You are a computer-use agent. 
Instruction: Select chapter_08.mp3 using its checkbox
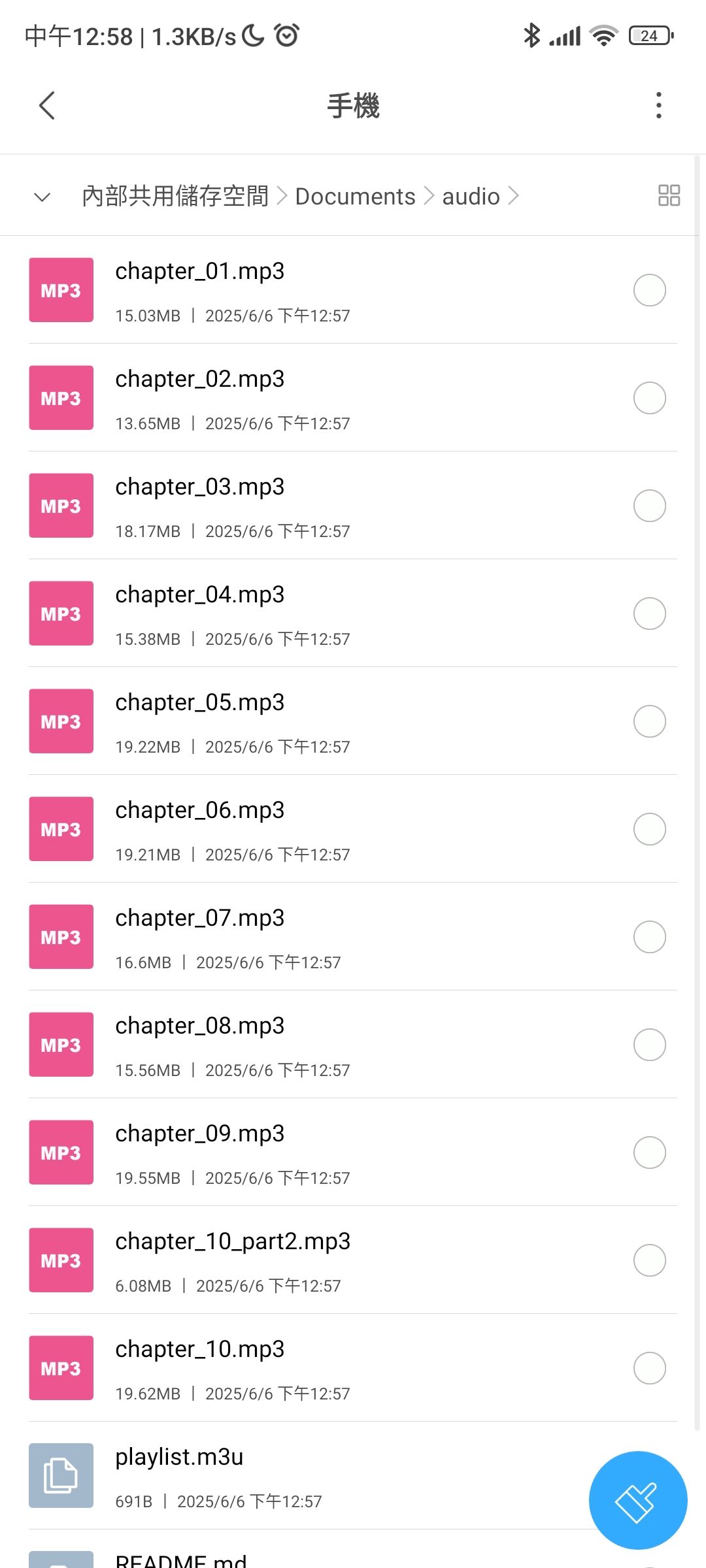(x=649, y=1045)
